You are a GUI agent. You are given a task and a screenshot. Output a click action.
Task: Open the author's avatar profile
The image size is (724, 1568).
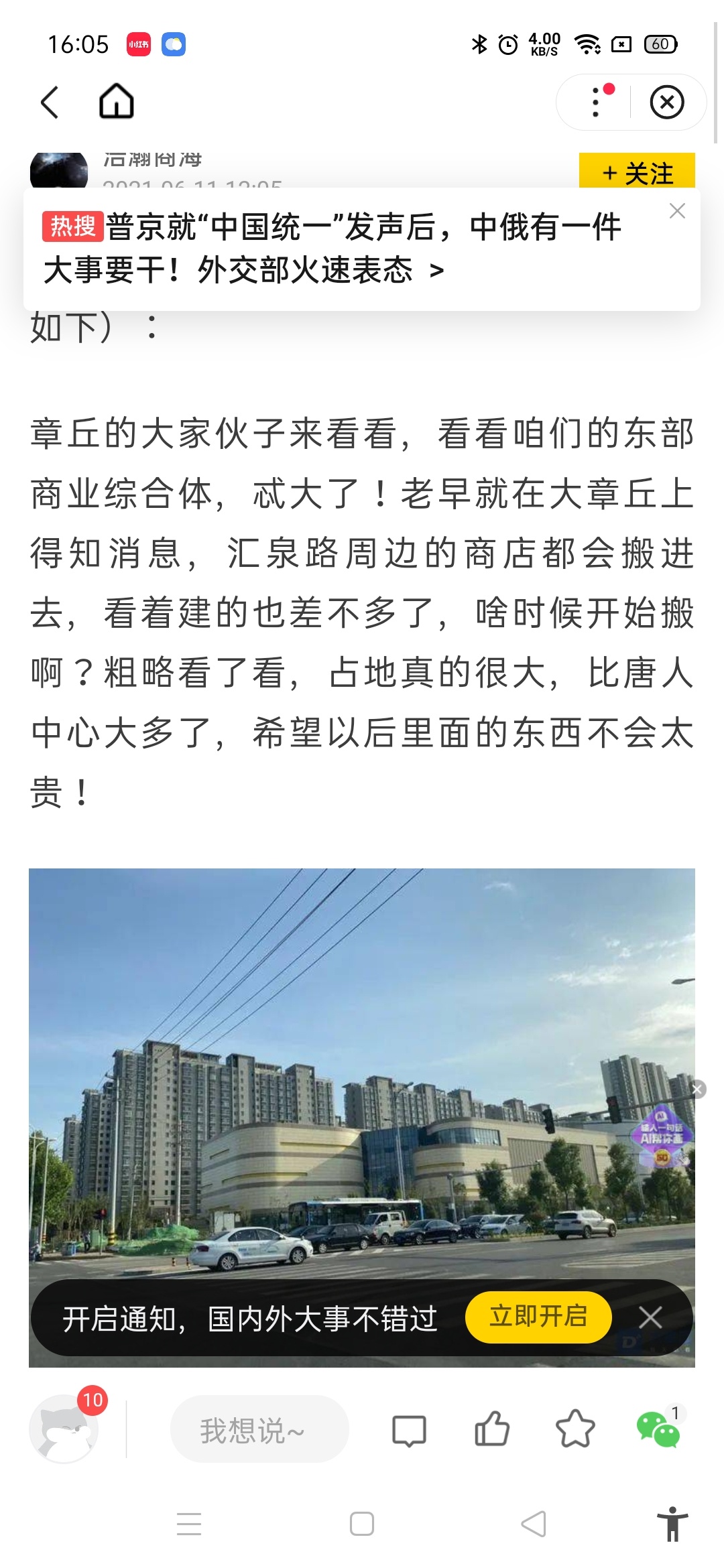(59, 170)
